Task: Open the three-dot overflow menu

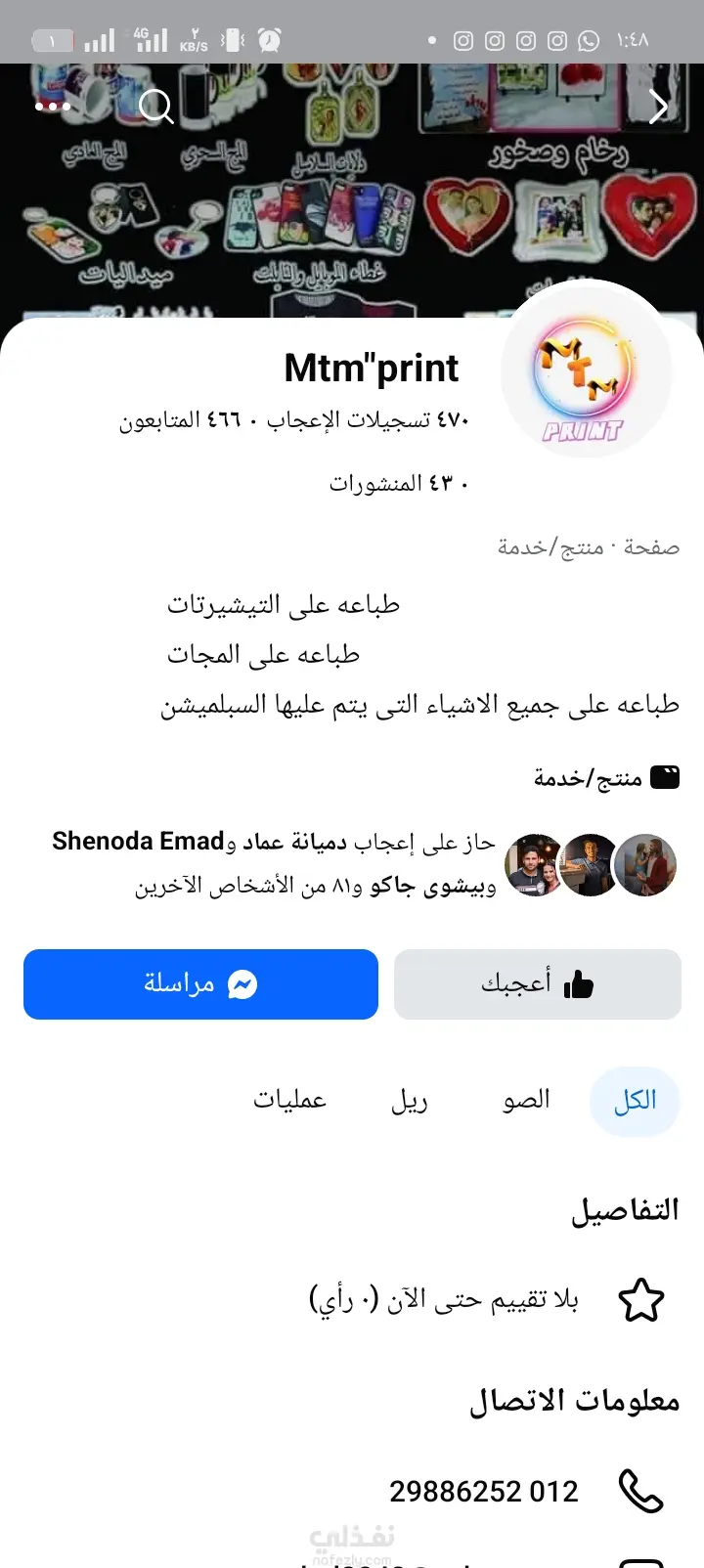Action: [x=52, y=106]
